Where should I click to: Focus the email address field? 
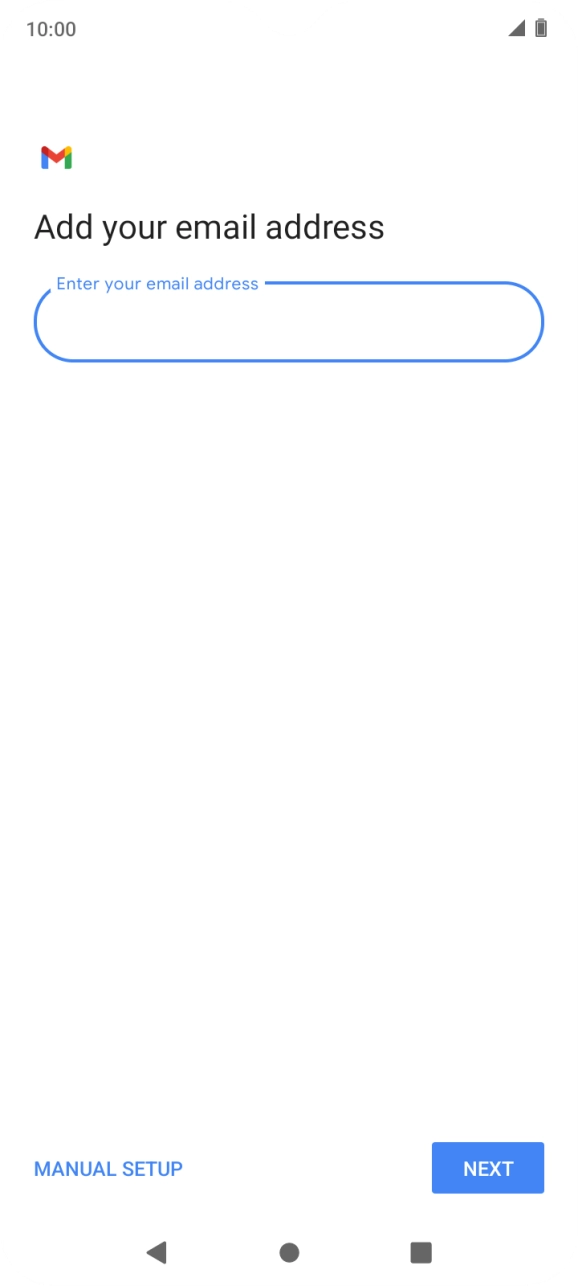click(x=289, y=322)
